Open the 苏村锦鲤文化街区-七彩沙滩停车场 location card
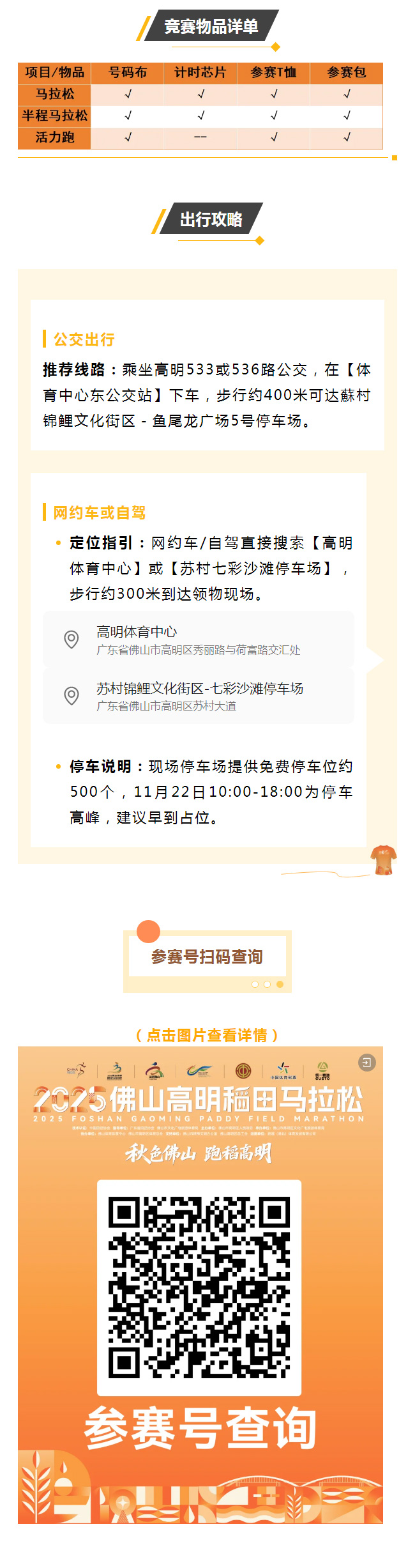Screen dimensions: 415x1568 (198, 696)
